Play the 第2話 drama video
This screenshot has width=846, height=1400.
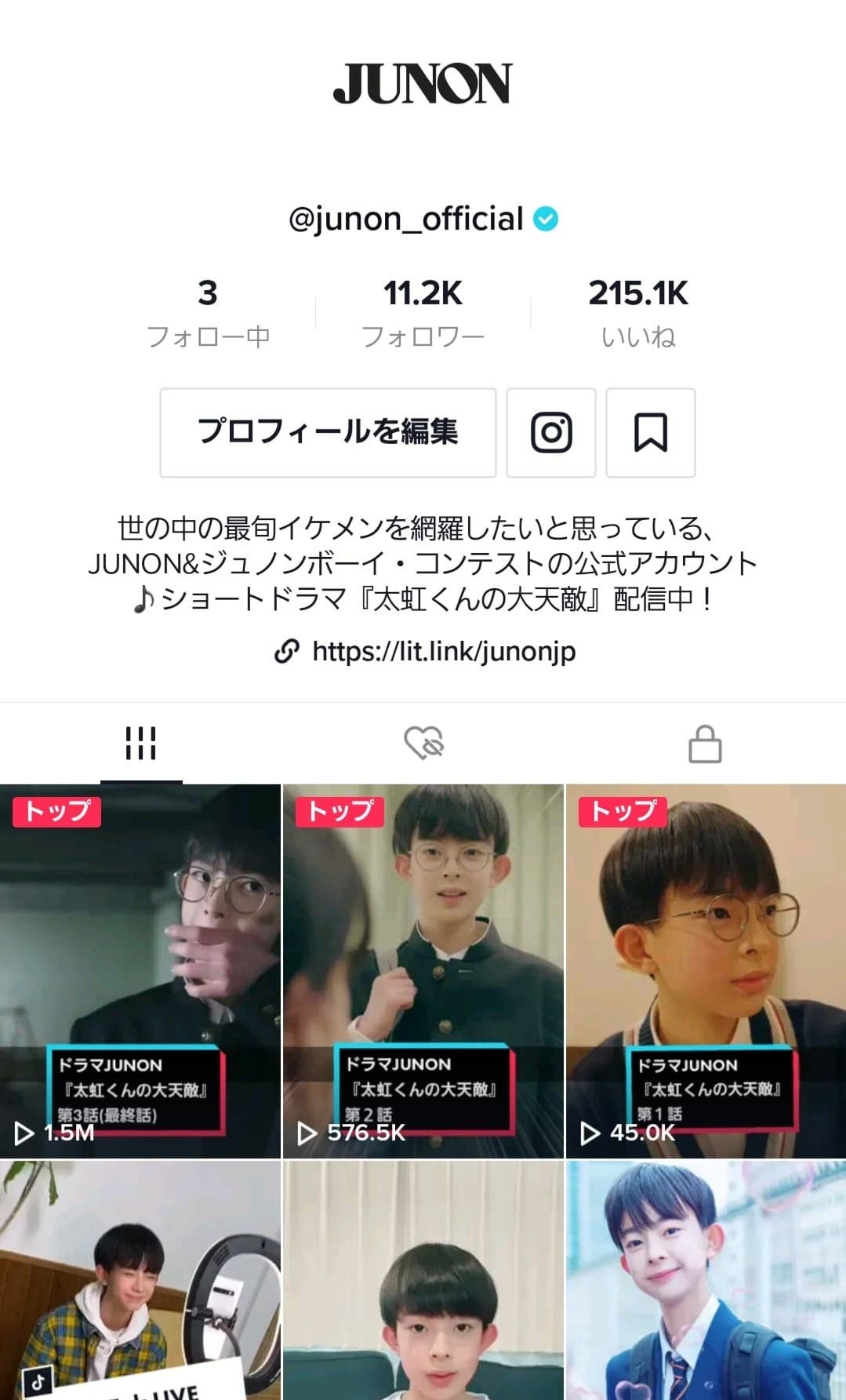423,971
